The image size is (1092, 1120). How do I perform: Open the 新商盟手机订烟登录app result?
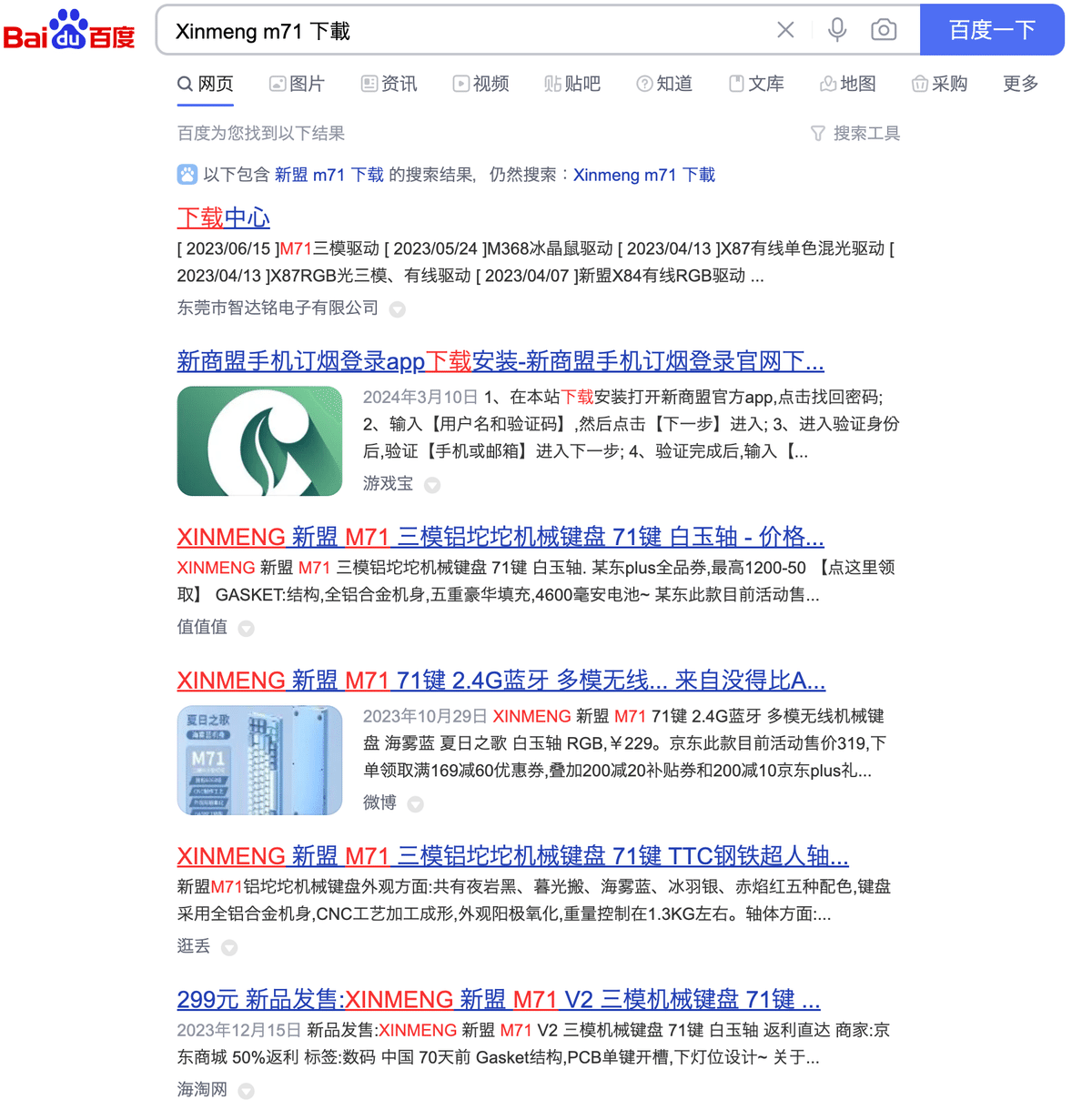click(500, 361)
